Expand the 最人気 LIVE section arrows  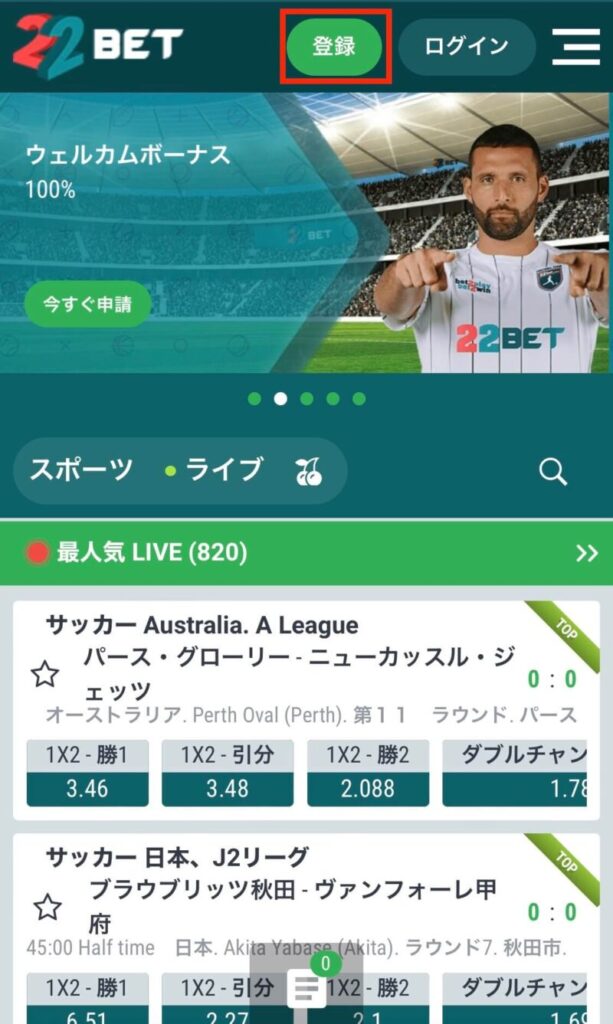[x=587, y=553]
